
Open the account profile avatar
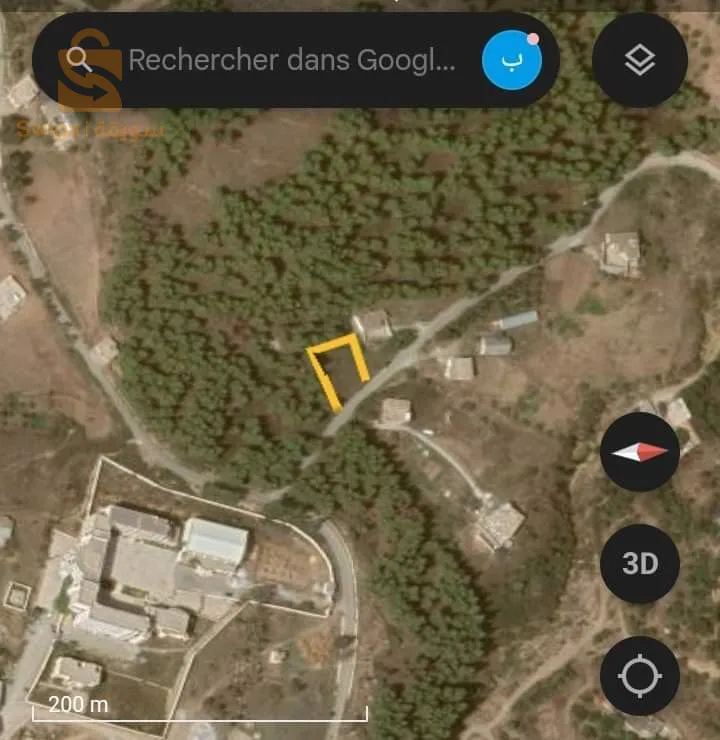(x=511, y=60)
